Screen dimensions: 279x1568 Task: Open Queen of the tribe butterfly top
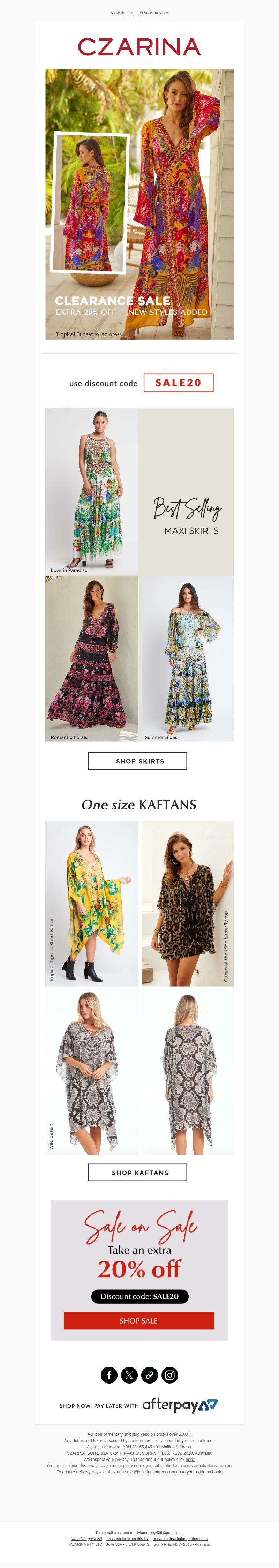click(x=187, y=903)
